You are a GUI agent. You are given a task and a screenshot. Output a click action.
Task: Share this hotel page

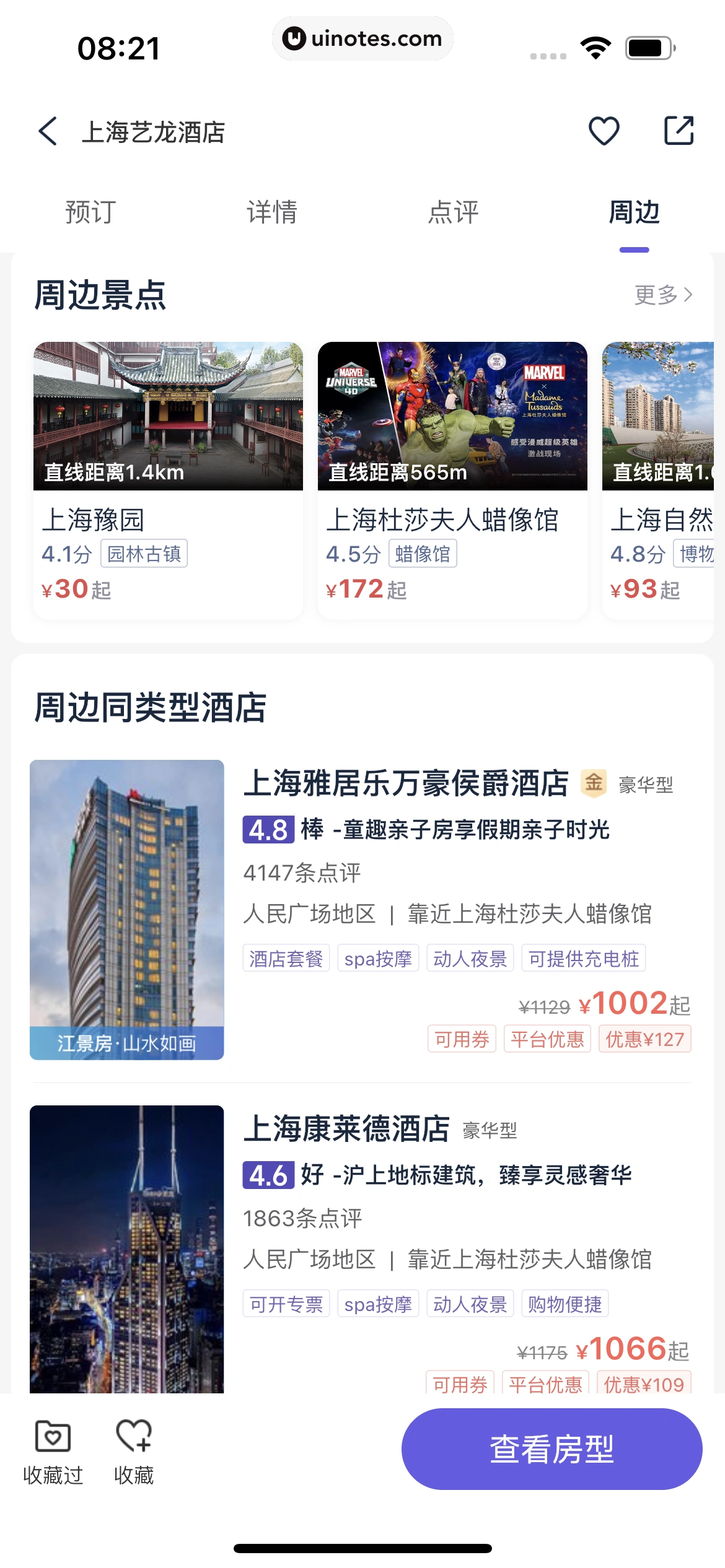[x=679, y=131]
